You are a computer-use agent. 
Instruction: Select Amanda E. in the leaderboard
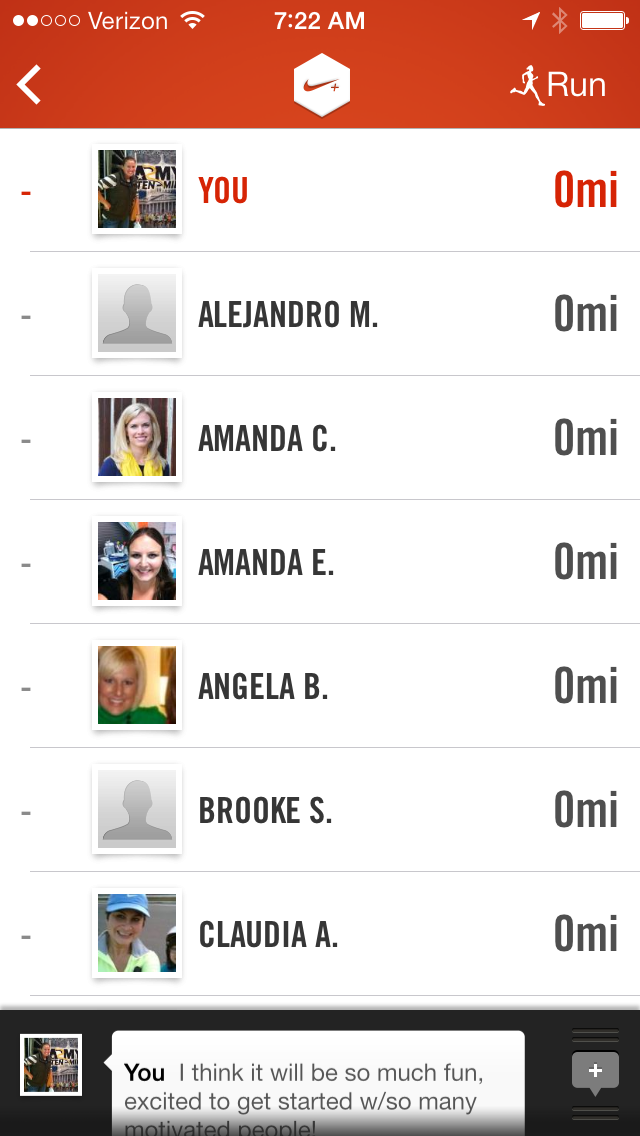click(x=320, y=562)
